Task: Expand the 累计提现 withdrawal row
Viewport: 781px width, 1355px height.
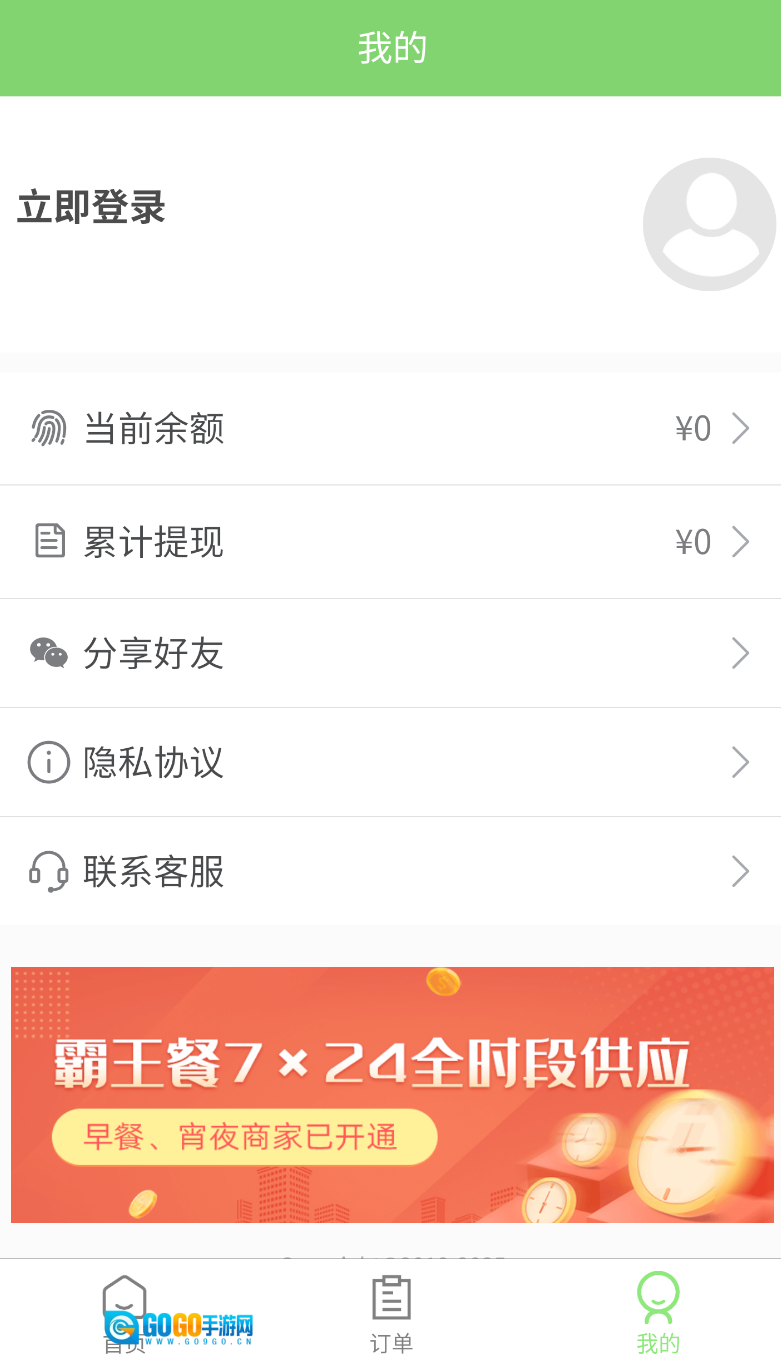Action: 740,541
